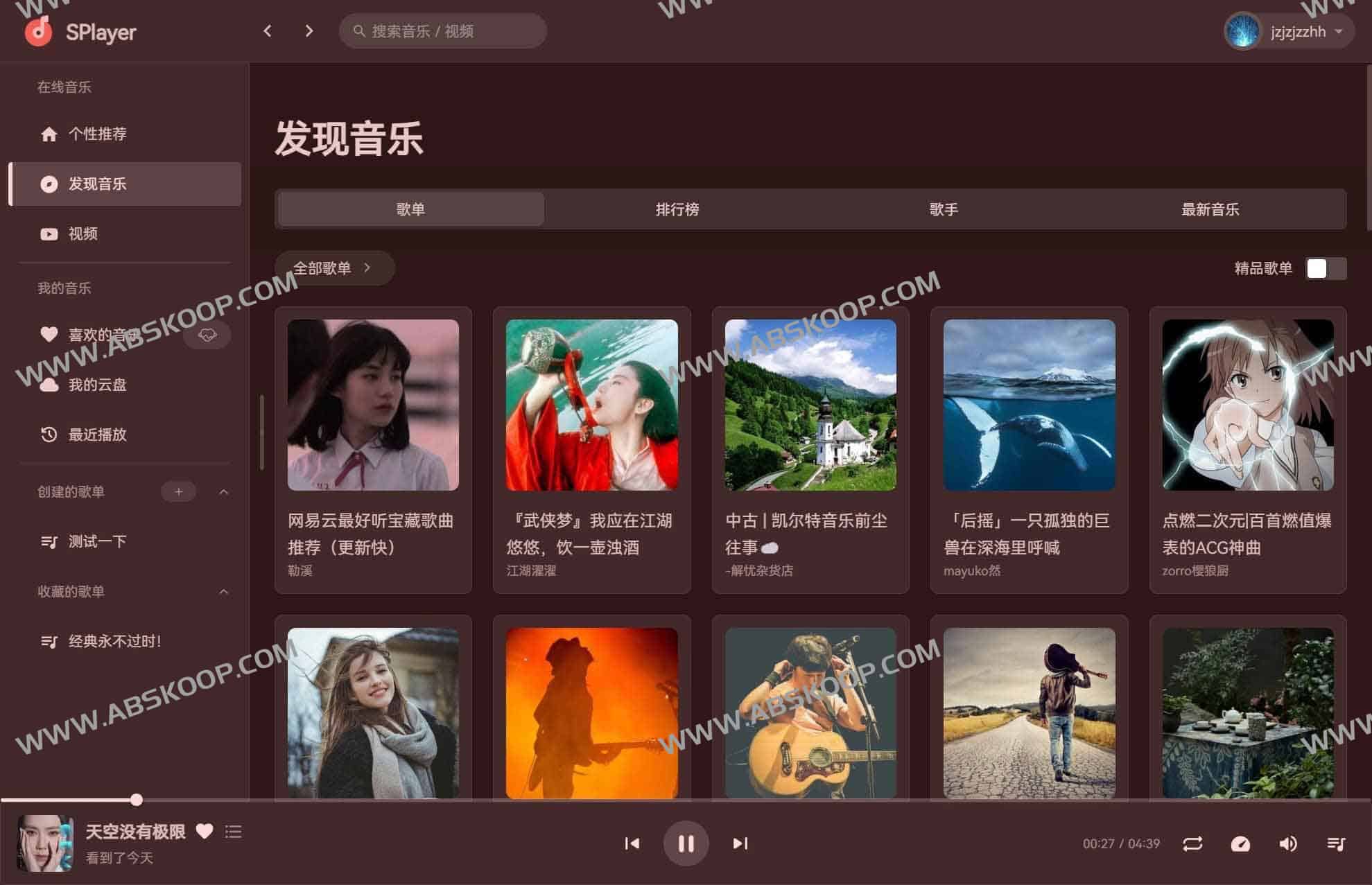Switch to the 排行榜 tab
Screen dimensions: 1372x885
tap(677, 209)
